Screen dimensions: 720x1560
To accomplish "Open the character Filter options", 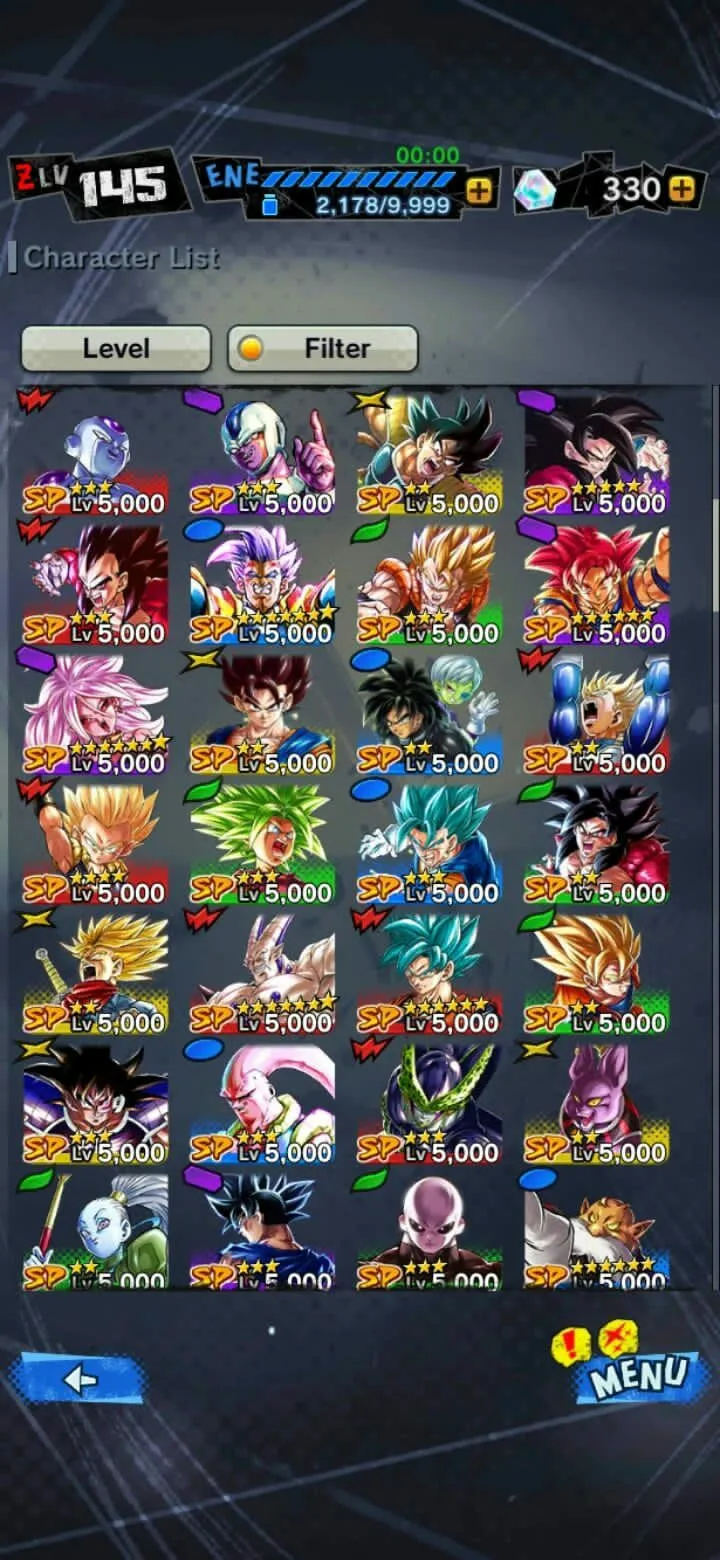I will coord(322,348).
